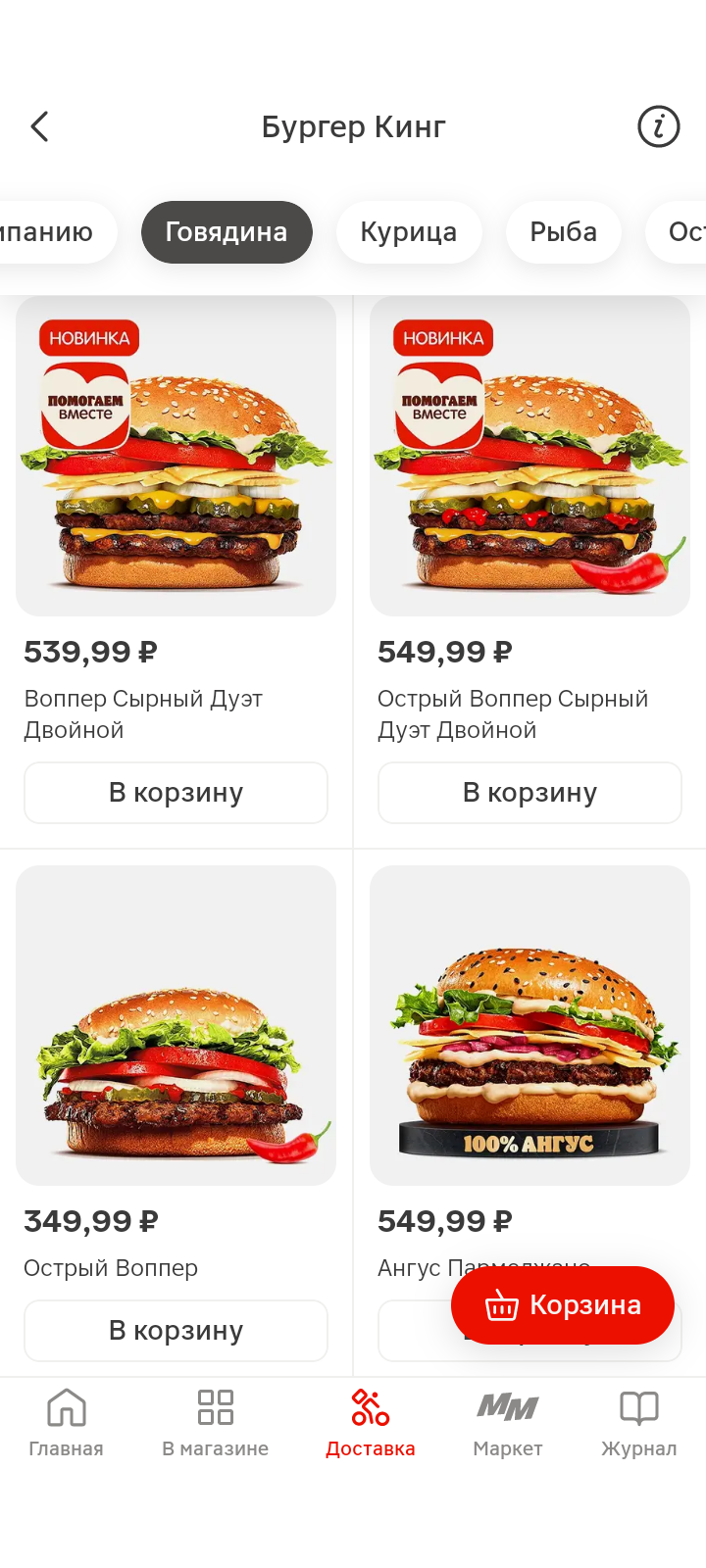View the Ангус Пармеджано burger image
The image size is (706, 1568).
[529, 1025]
